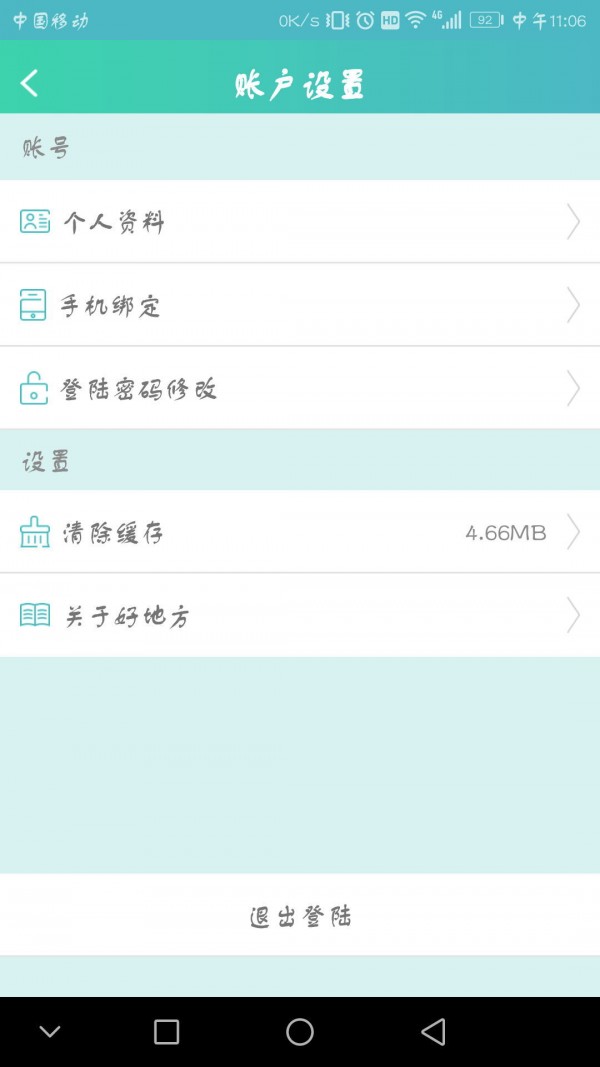Open 手机绑定 phone binding
The image size is (600, 1067).
click(300, 305)
